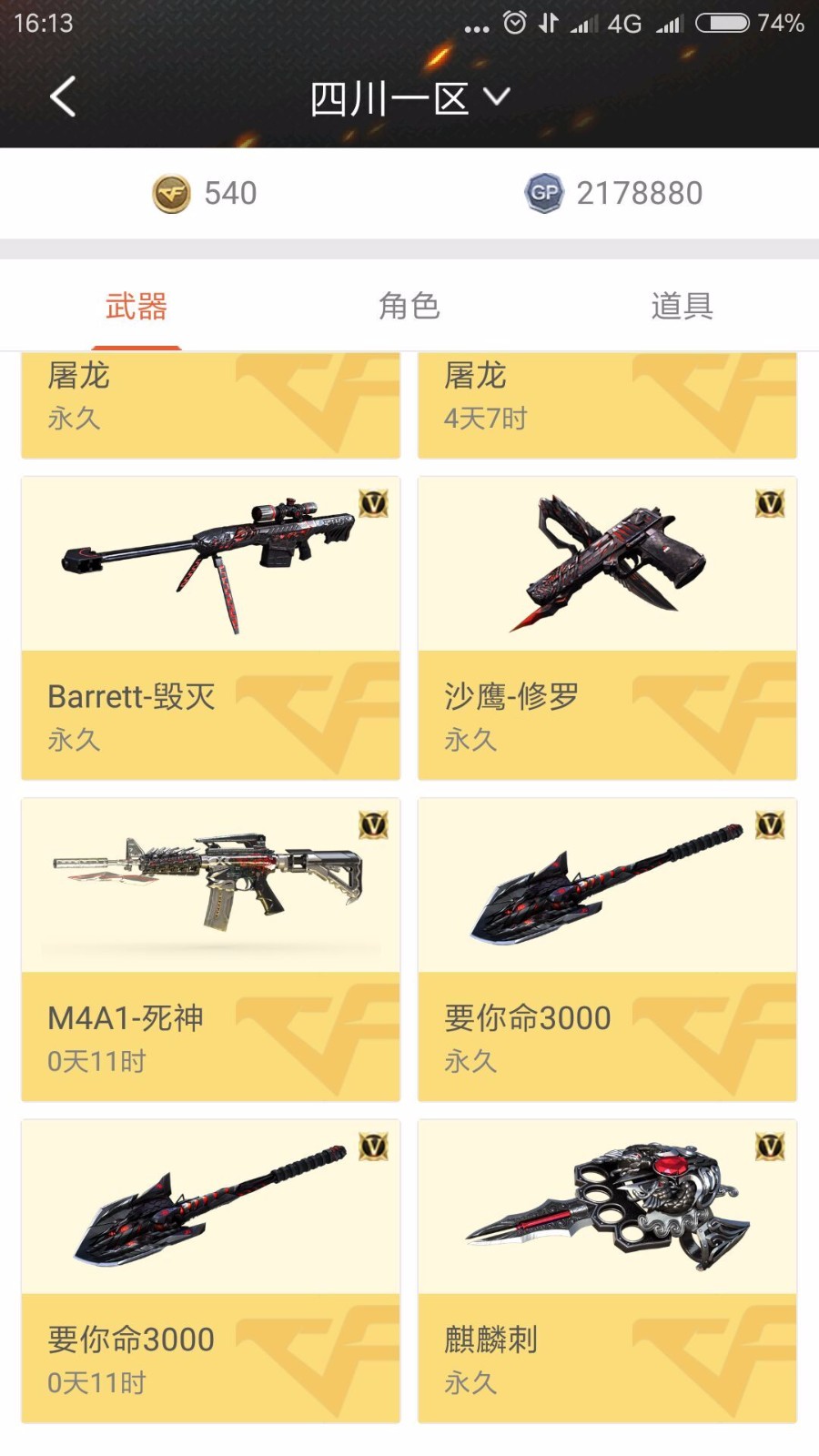Switch to the 道具 tab

pyautogui.click(x=682, y=307)
